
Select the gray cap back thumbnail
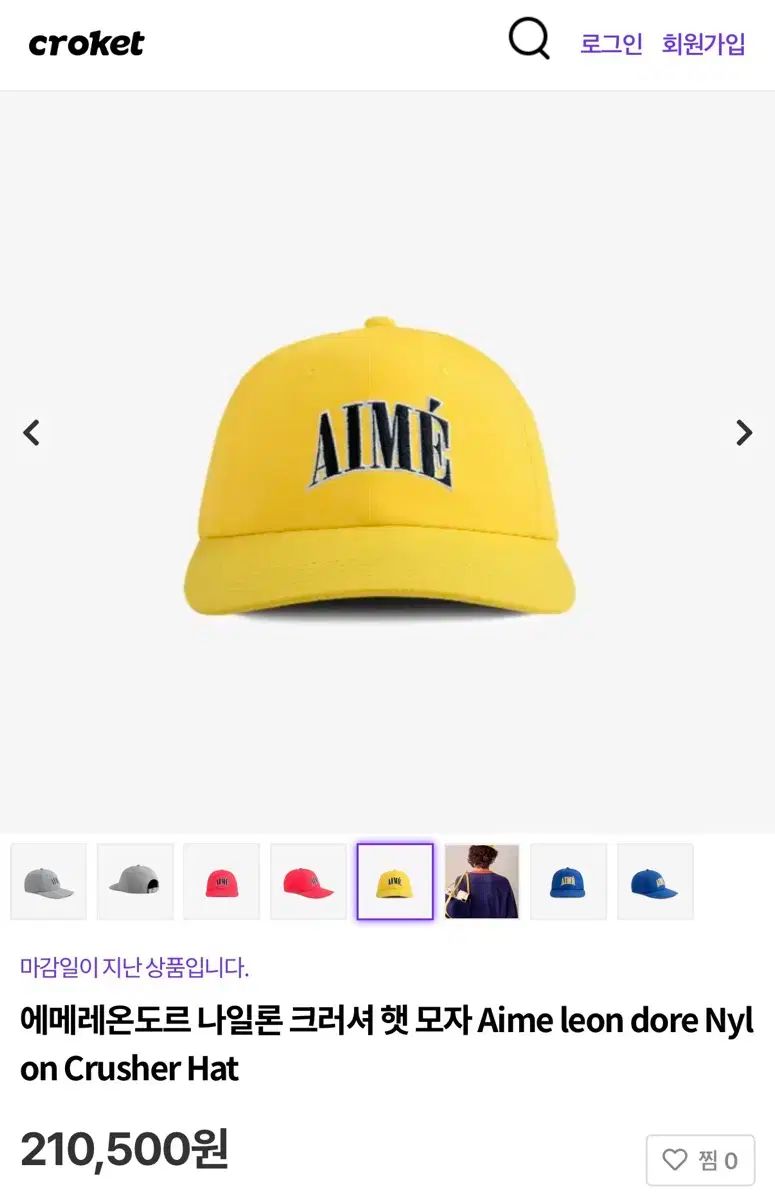(135, 881)
